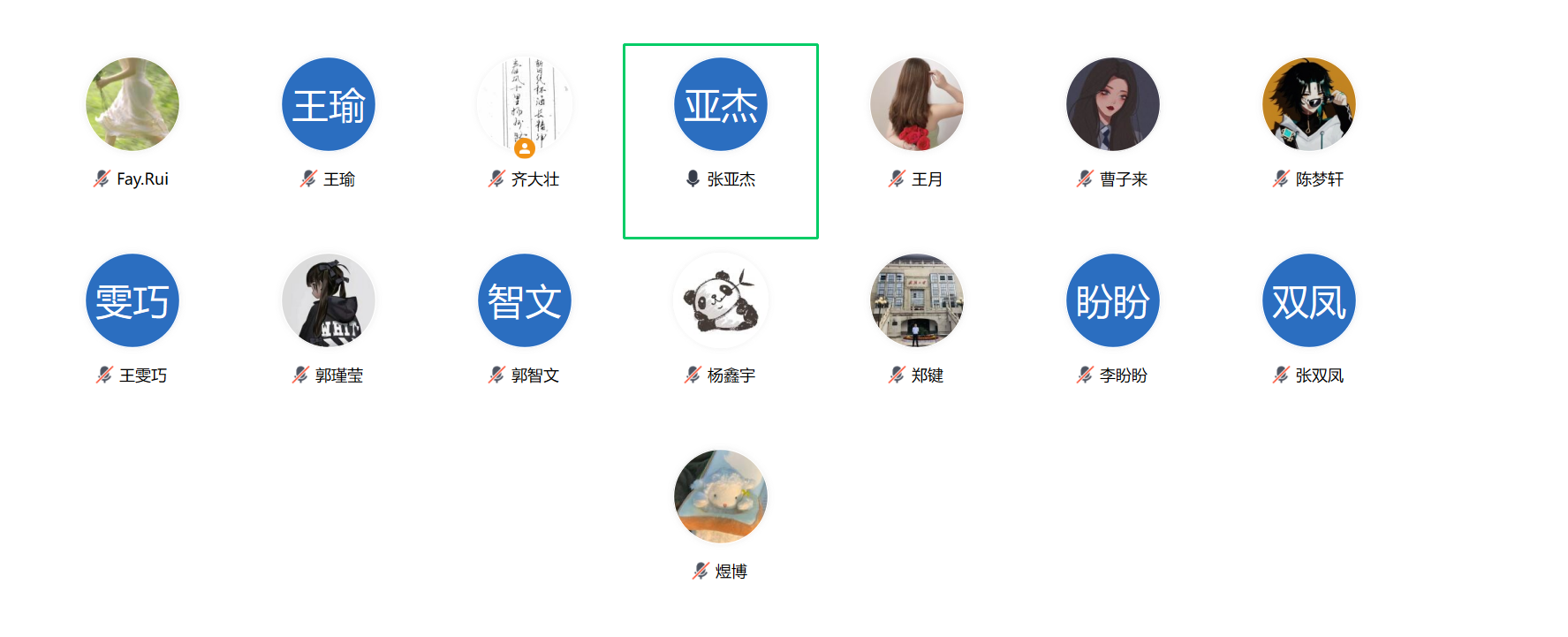Tap 齐大壮's participant avatar

525,105
